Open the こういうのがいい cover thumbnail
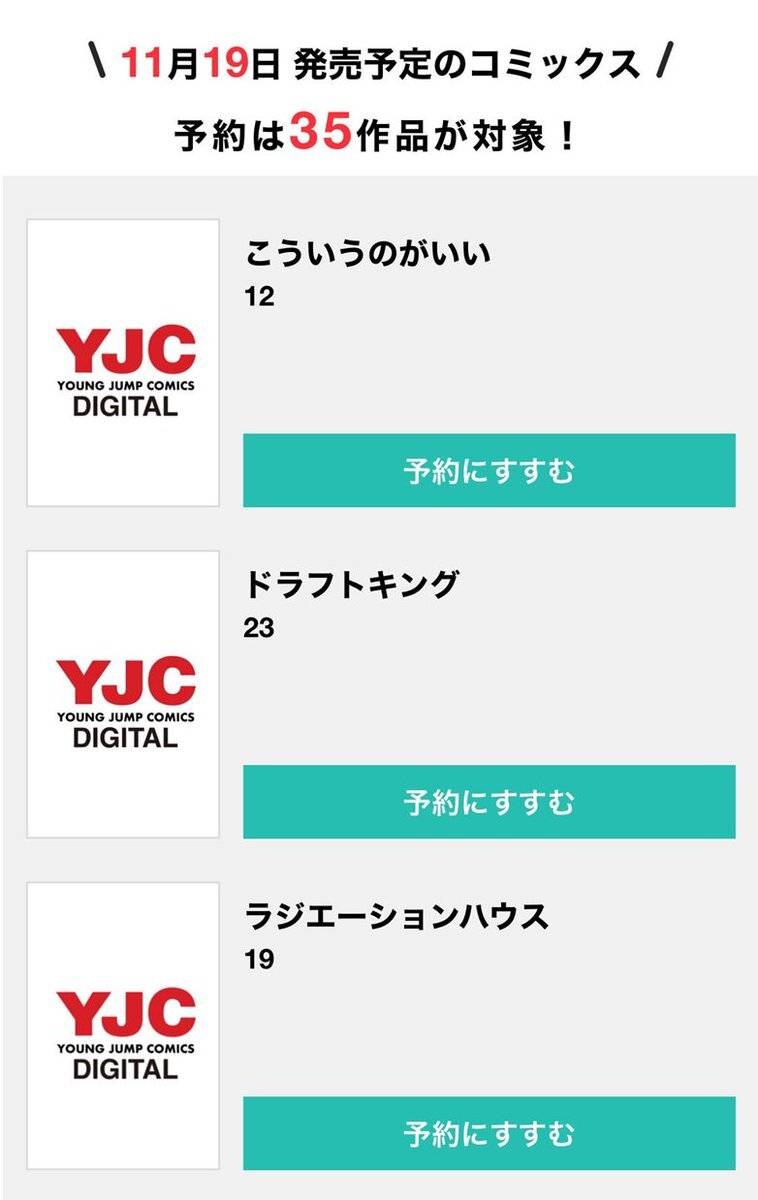Image resolution: width=758 pixels, height=1200 pixels. point(123,363)
